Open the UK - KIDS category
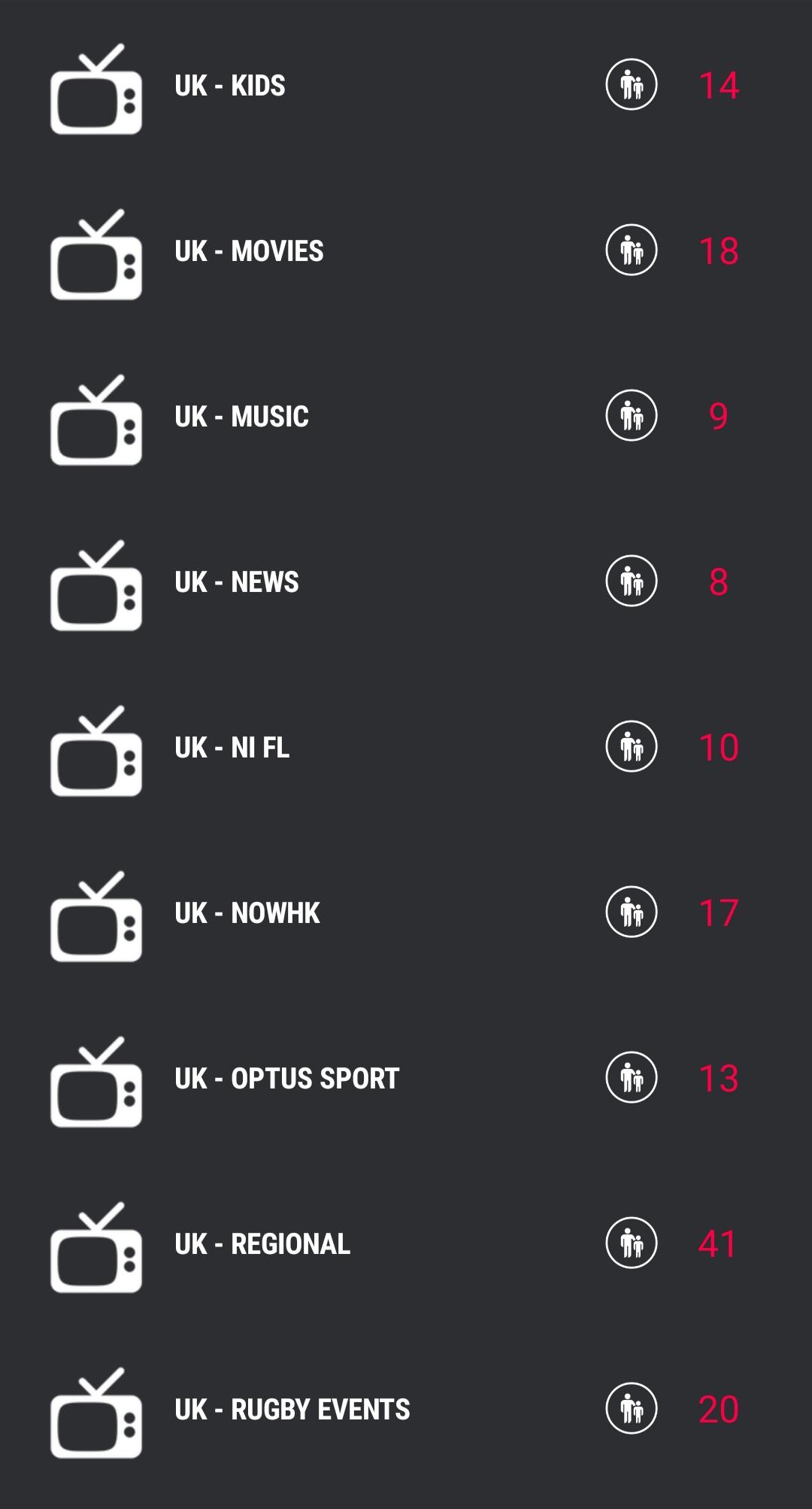This screenshot has height=1509, width=812. (230, 86)
